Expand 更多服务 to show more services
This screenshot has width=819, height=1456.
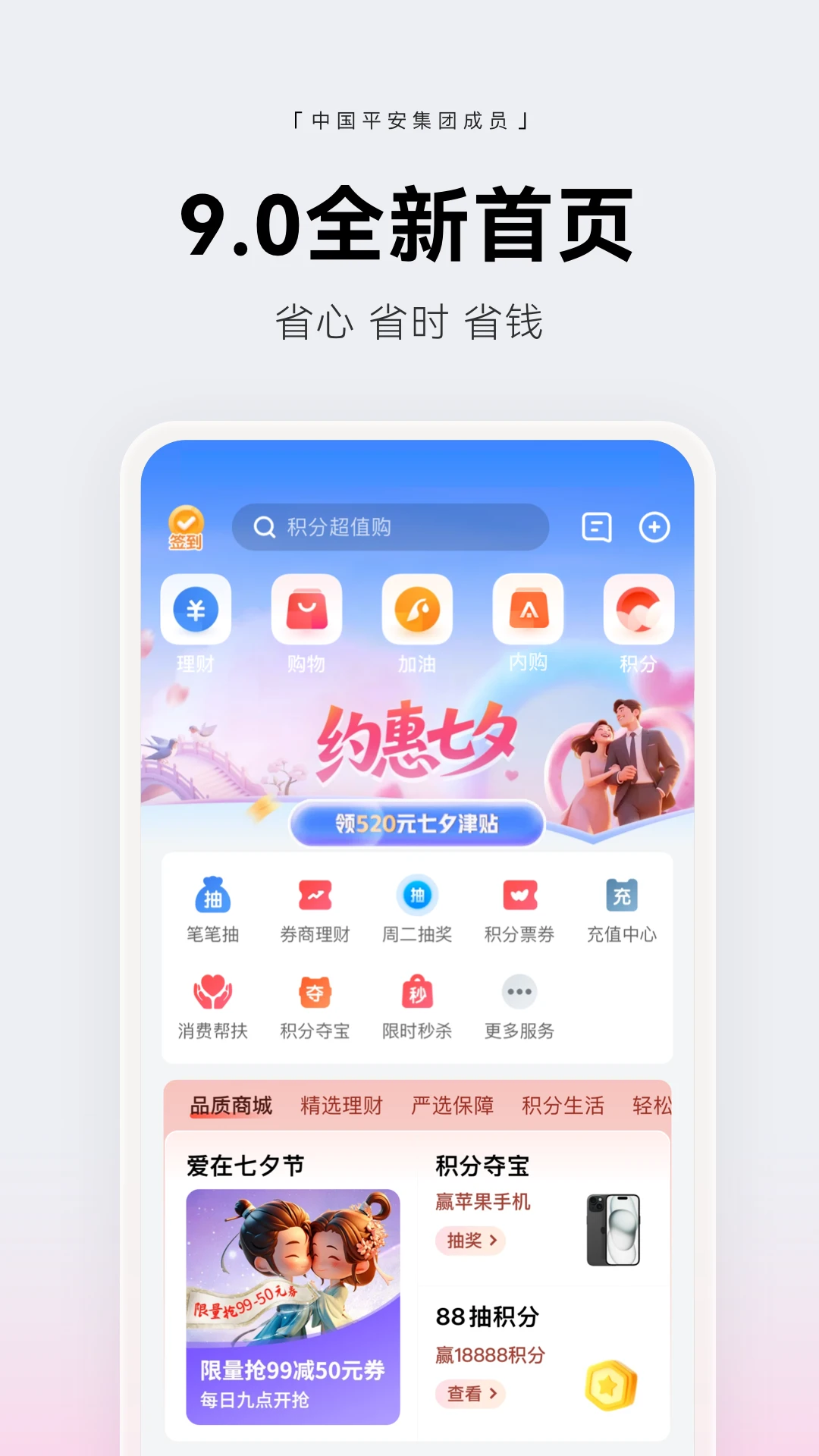point(519,1005)
